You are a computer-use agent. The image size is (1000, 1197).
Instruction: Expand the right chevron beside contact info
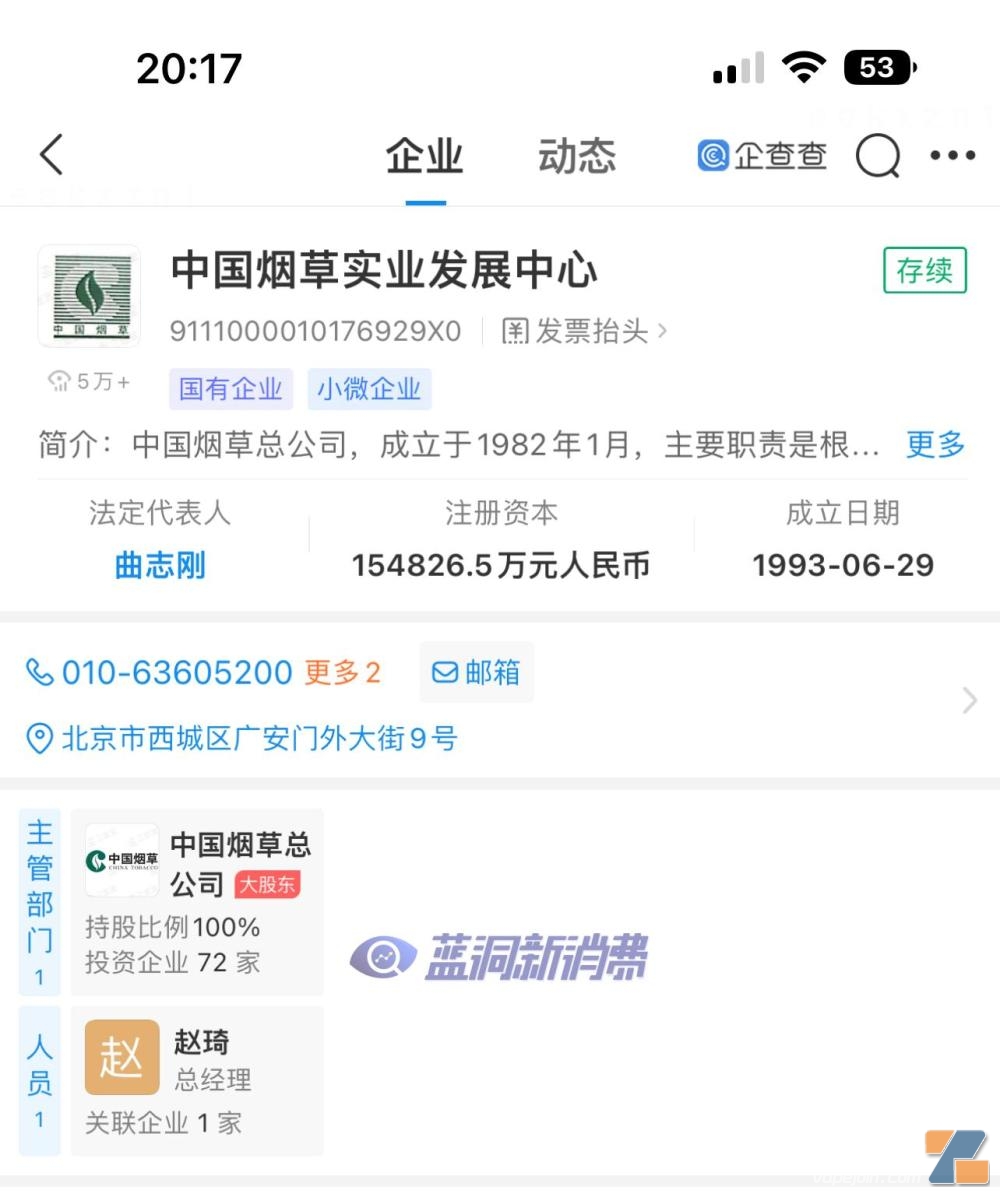coord(968,701)
